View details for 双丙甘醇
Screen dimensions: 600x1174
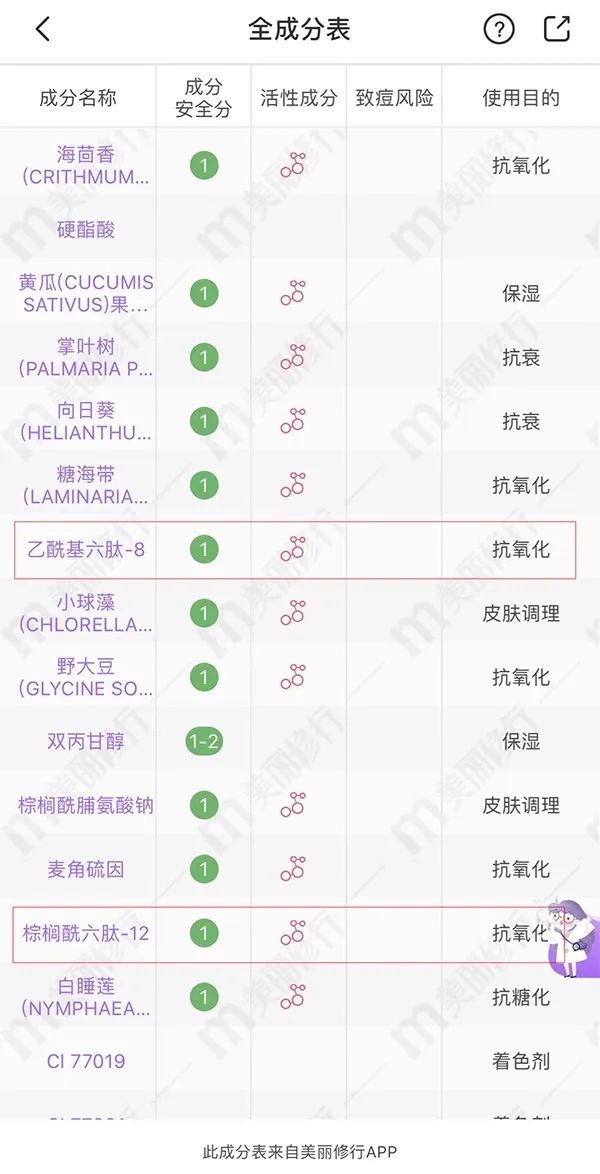click(86, 741)
